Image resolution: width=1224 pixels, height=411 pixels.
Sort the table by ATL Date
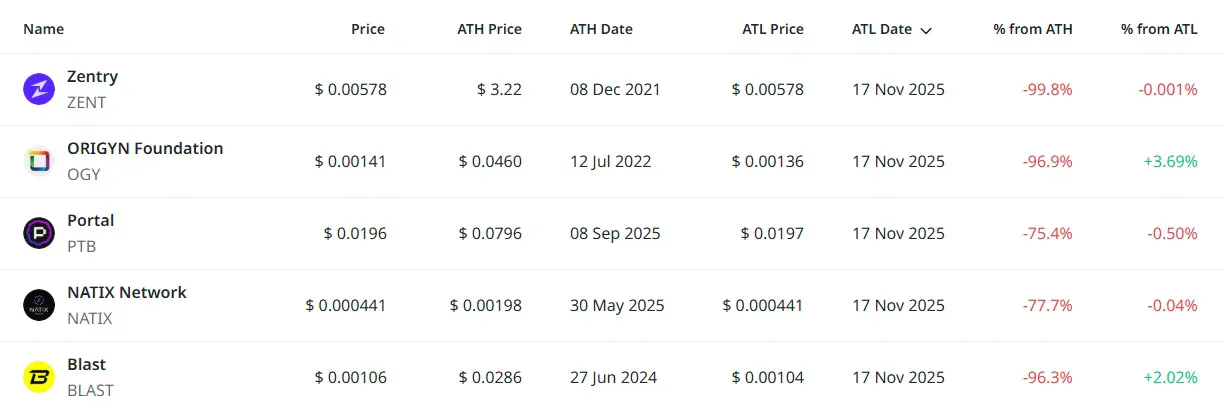point(890,29)
